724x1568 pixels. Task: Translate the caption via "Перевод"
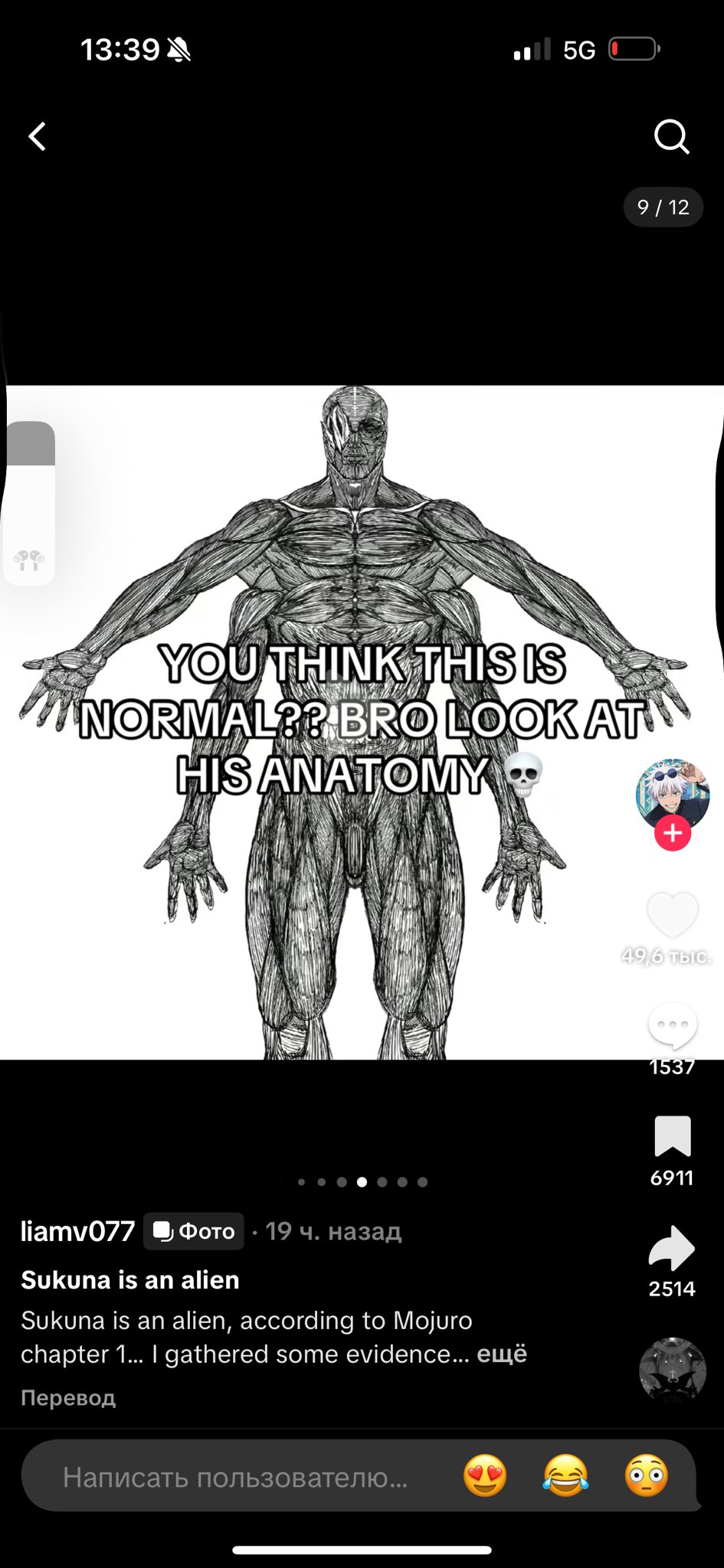click(68, 1397)
